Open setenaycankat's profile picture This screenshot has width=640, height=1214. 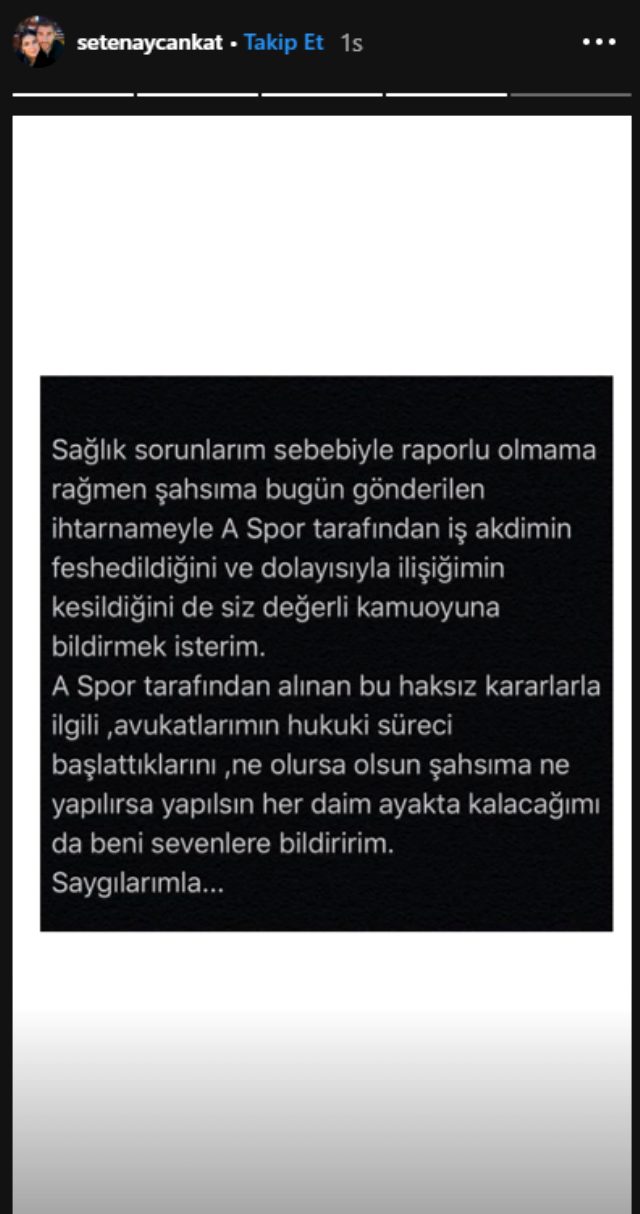38,42
